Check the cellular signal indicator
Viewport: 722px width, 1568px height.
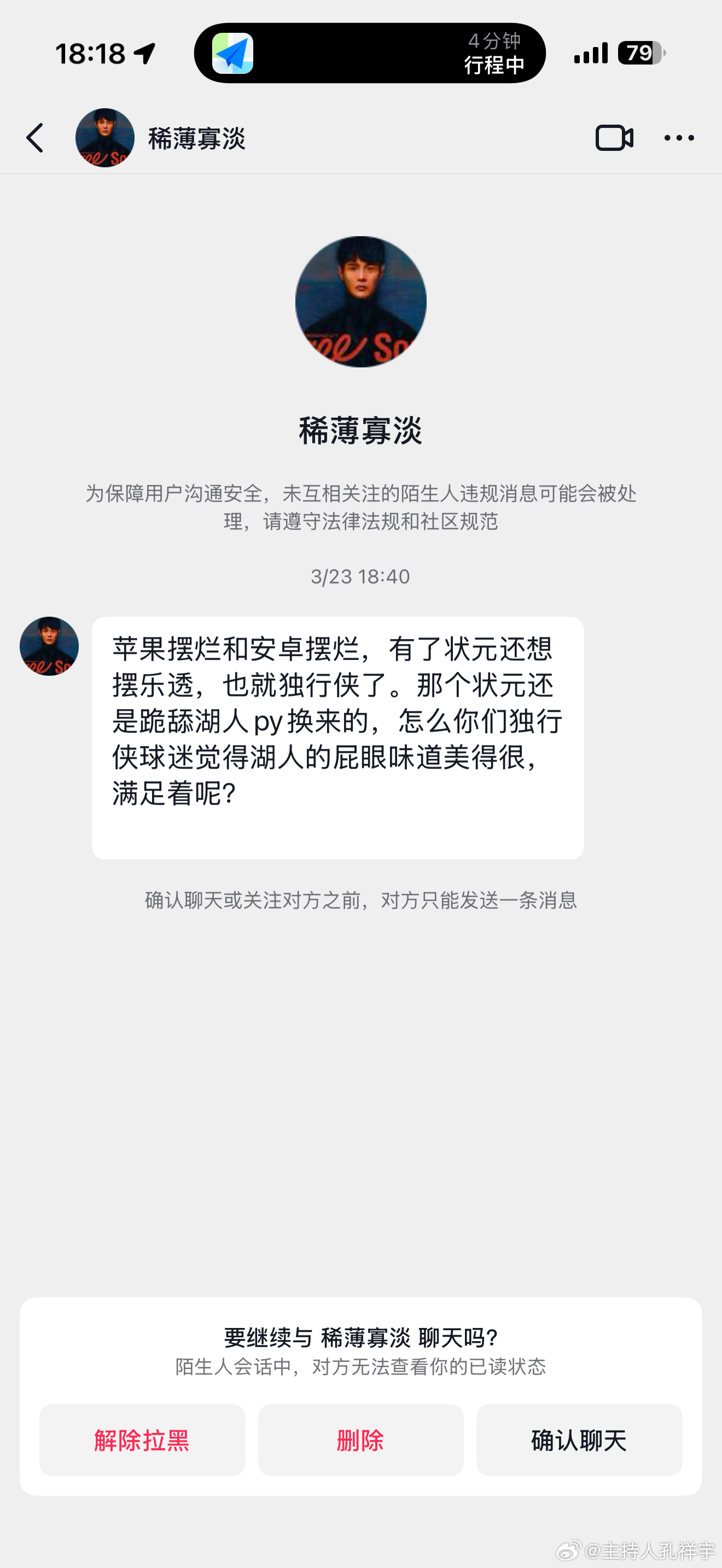tap(591, 54)
